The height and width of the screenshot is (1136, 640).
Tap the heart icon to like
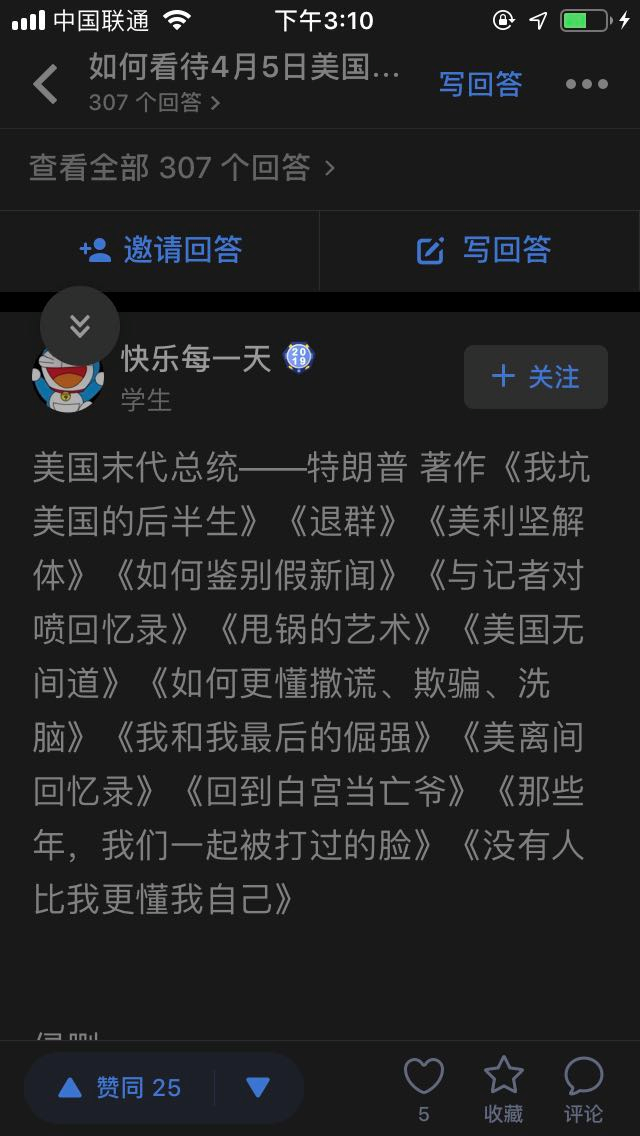pos(423,1088)
